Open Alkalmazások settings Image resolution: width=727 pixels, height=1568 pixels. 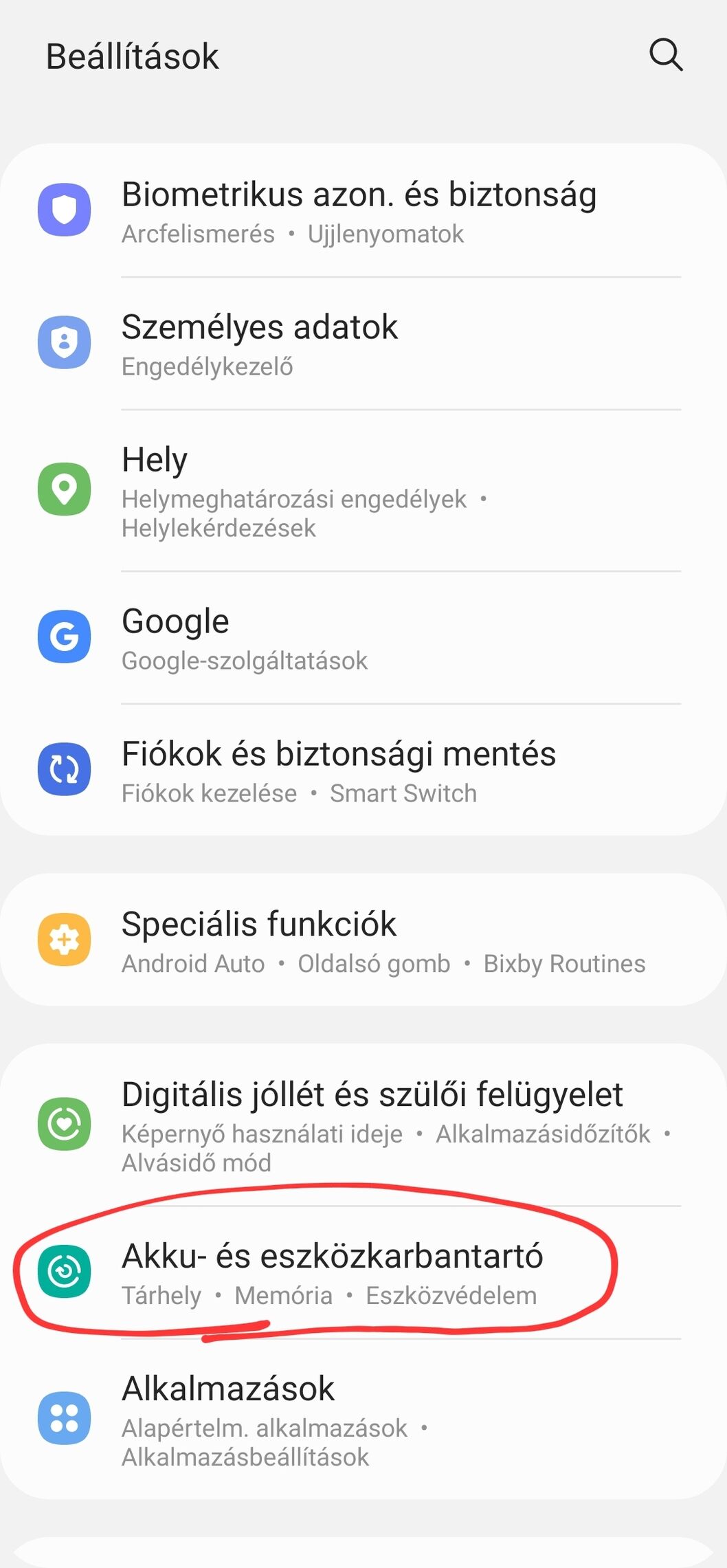(363, 1419)
